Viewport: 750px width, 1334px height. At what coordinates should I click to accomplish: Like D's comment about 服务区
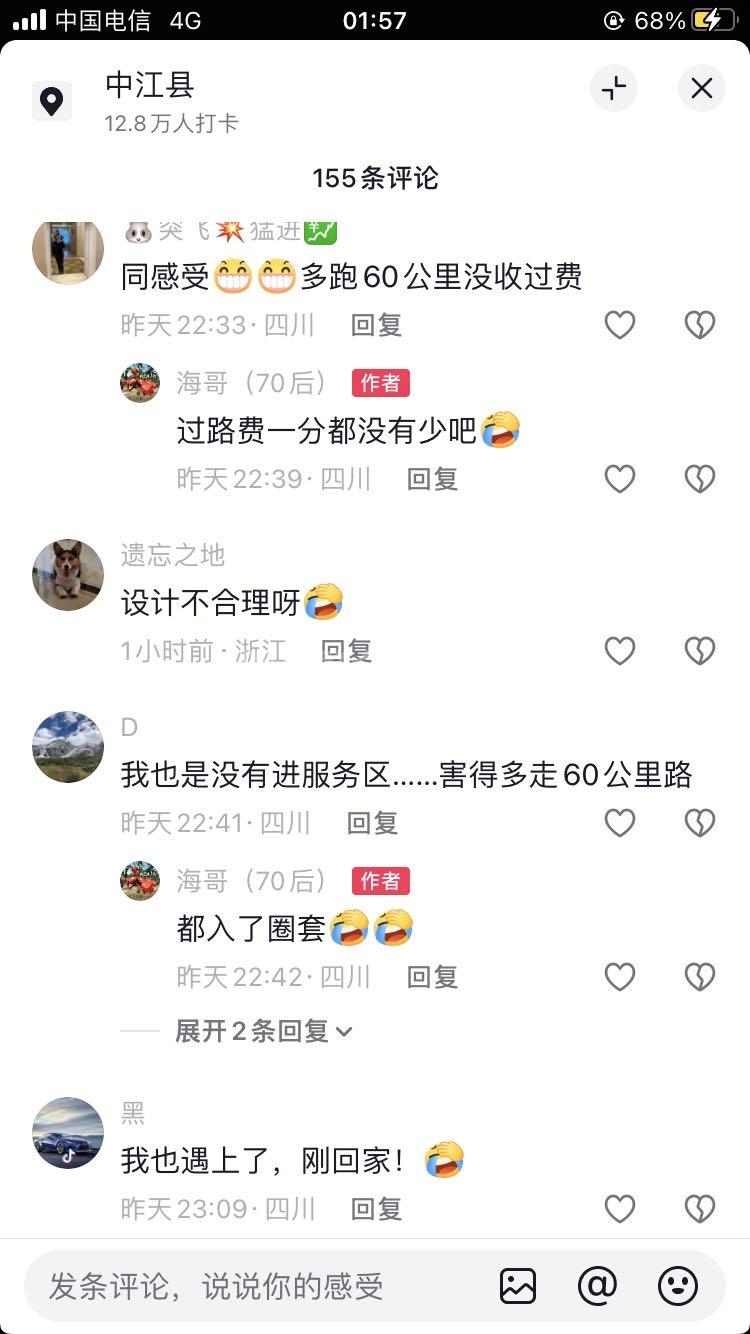coord(620,823)
